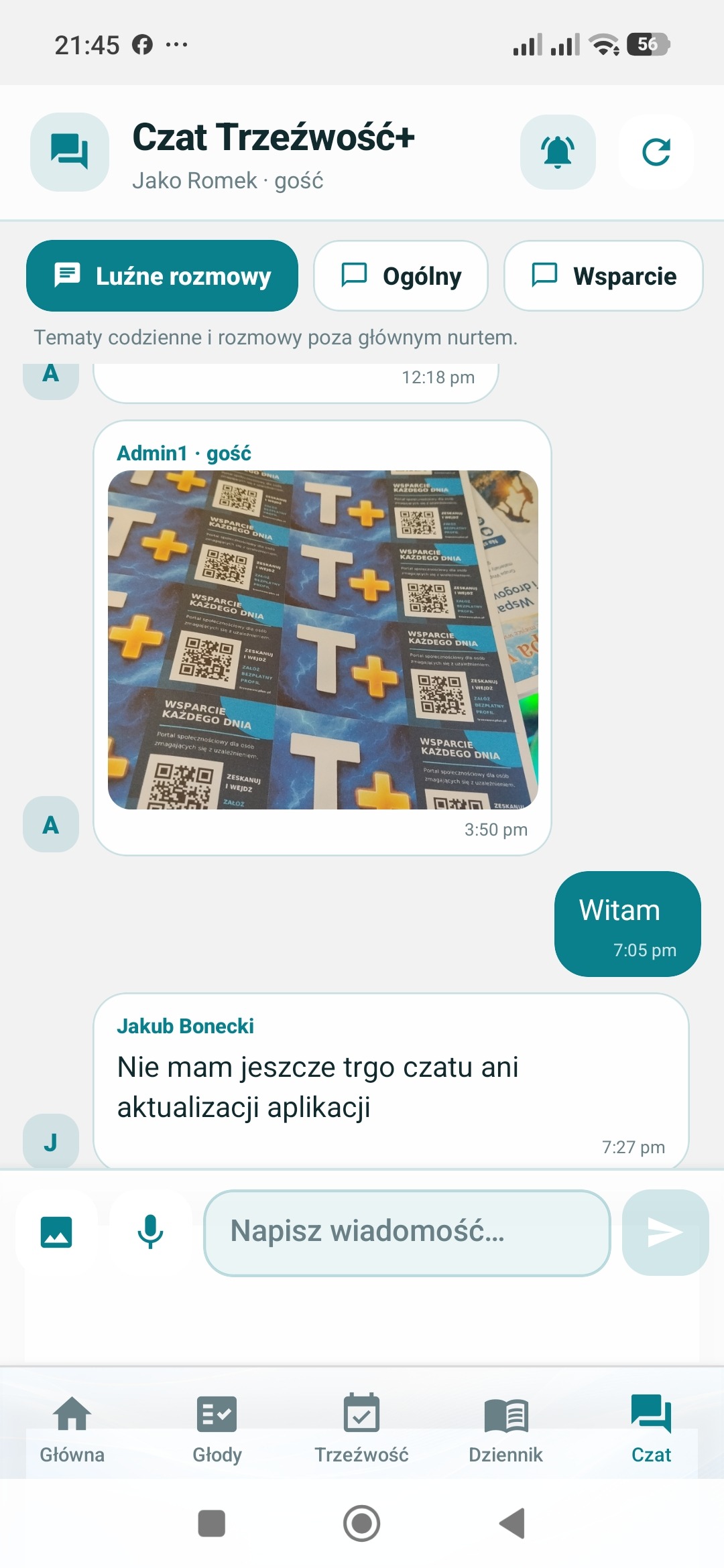Screen dimensions: 724x1568
Task: Refresh the chat
Action: pos(656,152)
